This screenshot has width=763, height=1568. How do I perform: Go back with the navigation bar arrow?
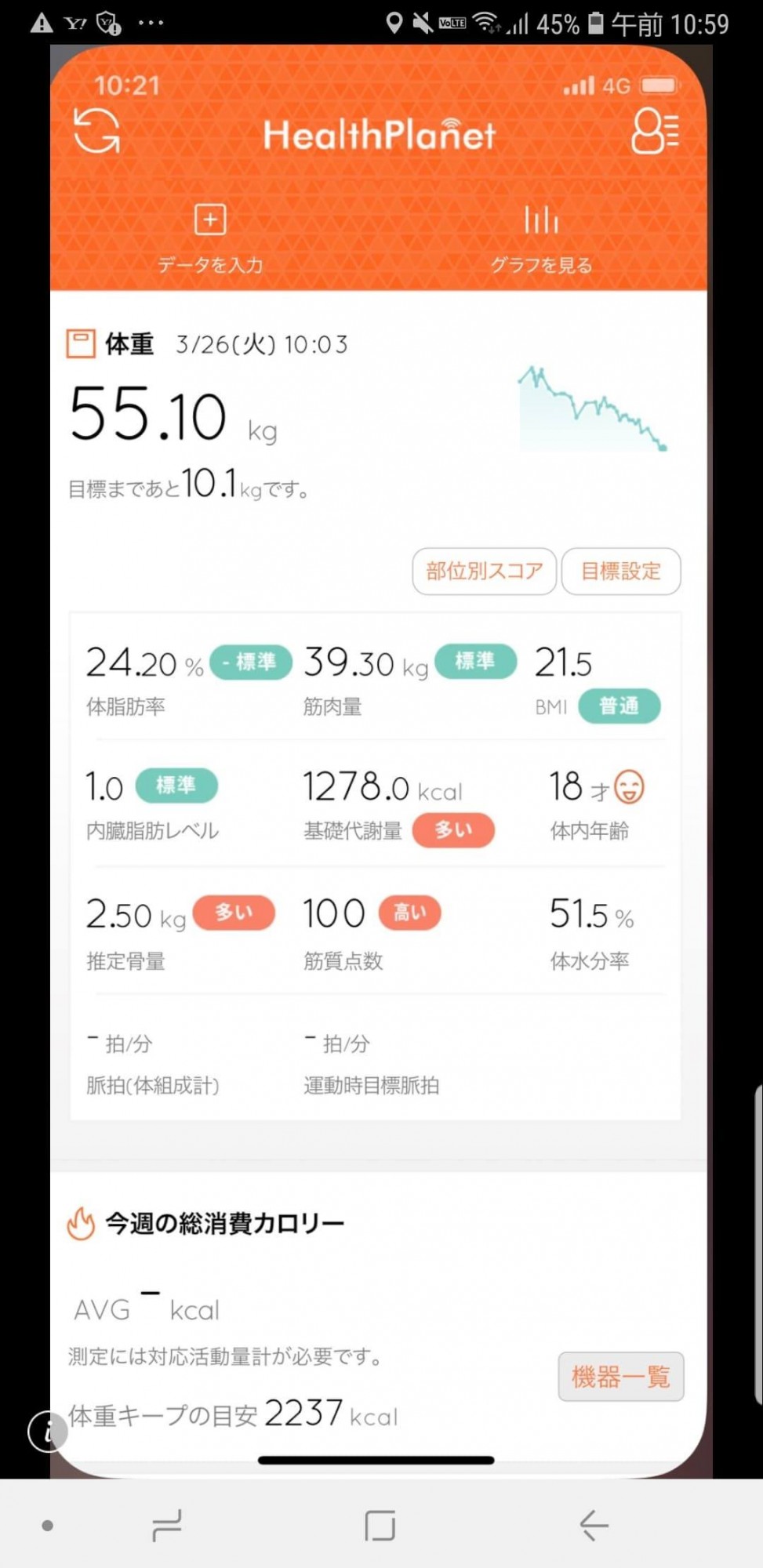(x=594, y=1525)
